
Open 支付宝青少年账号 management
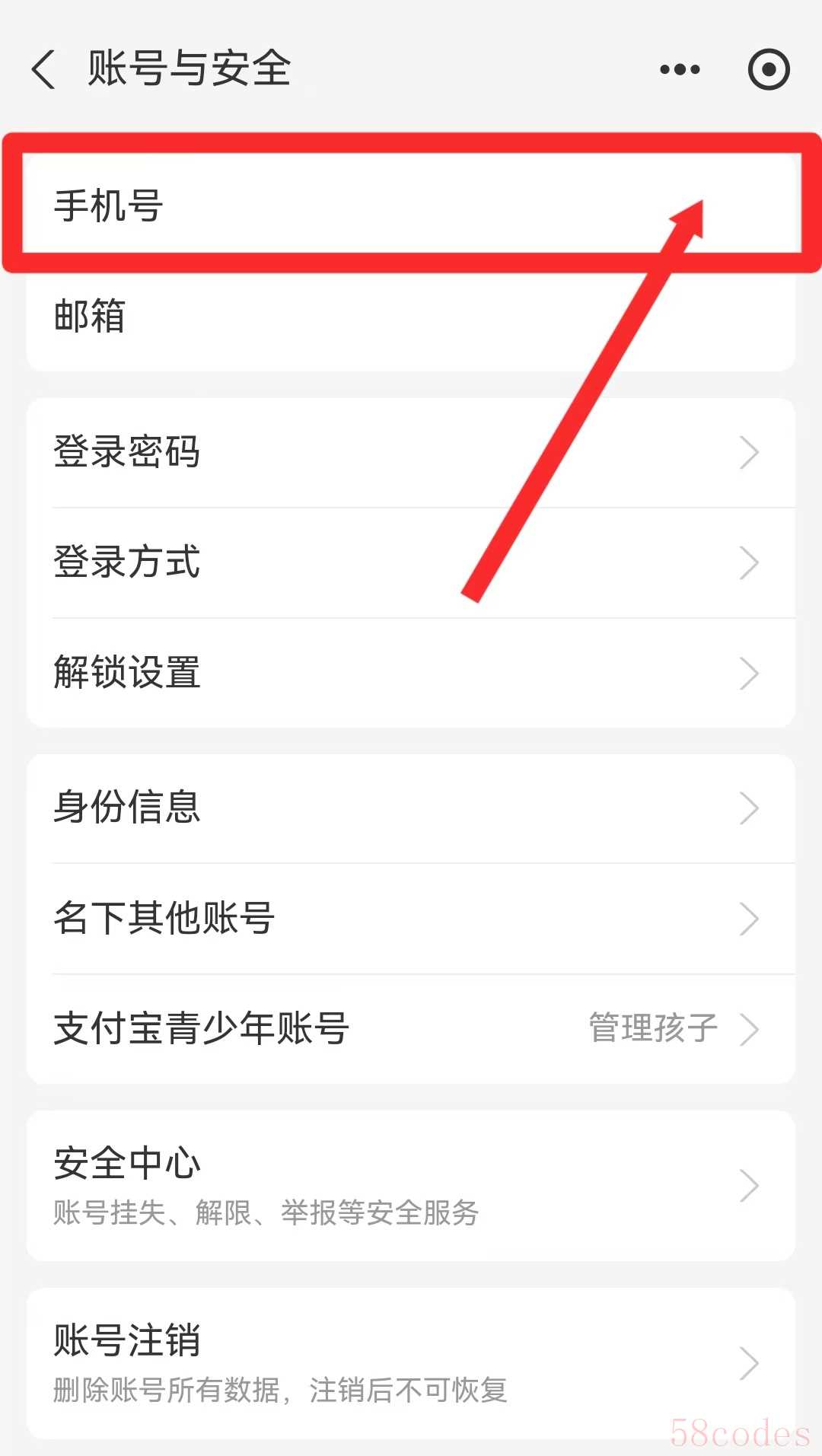click(x=411, y=1029)
